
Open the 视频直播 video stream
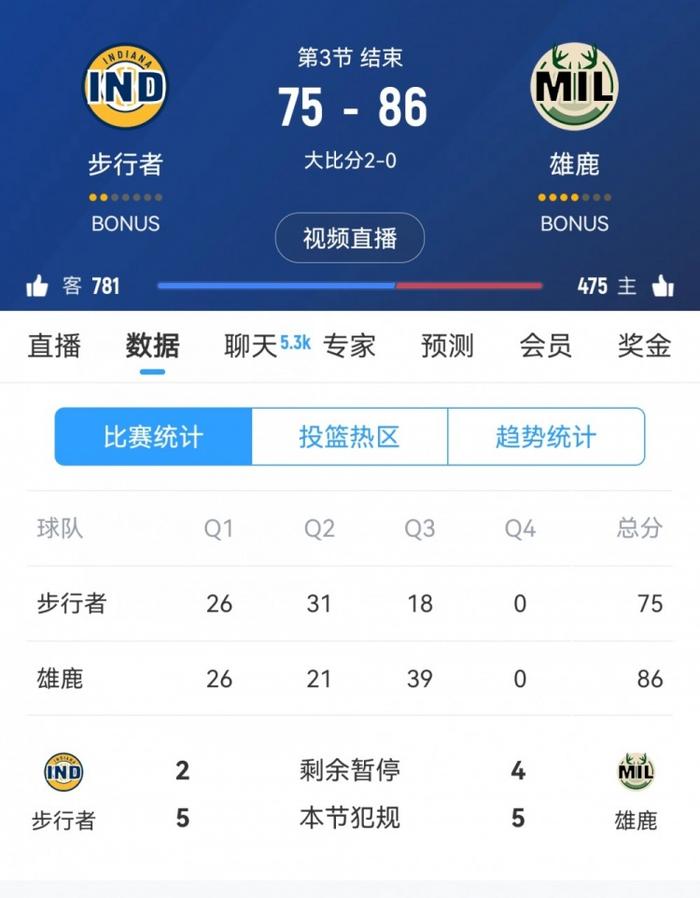point(349,238)
